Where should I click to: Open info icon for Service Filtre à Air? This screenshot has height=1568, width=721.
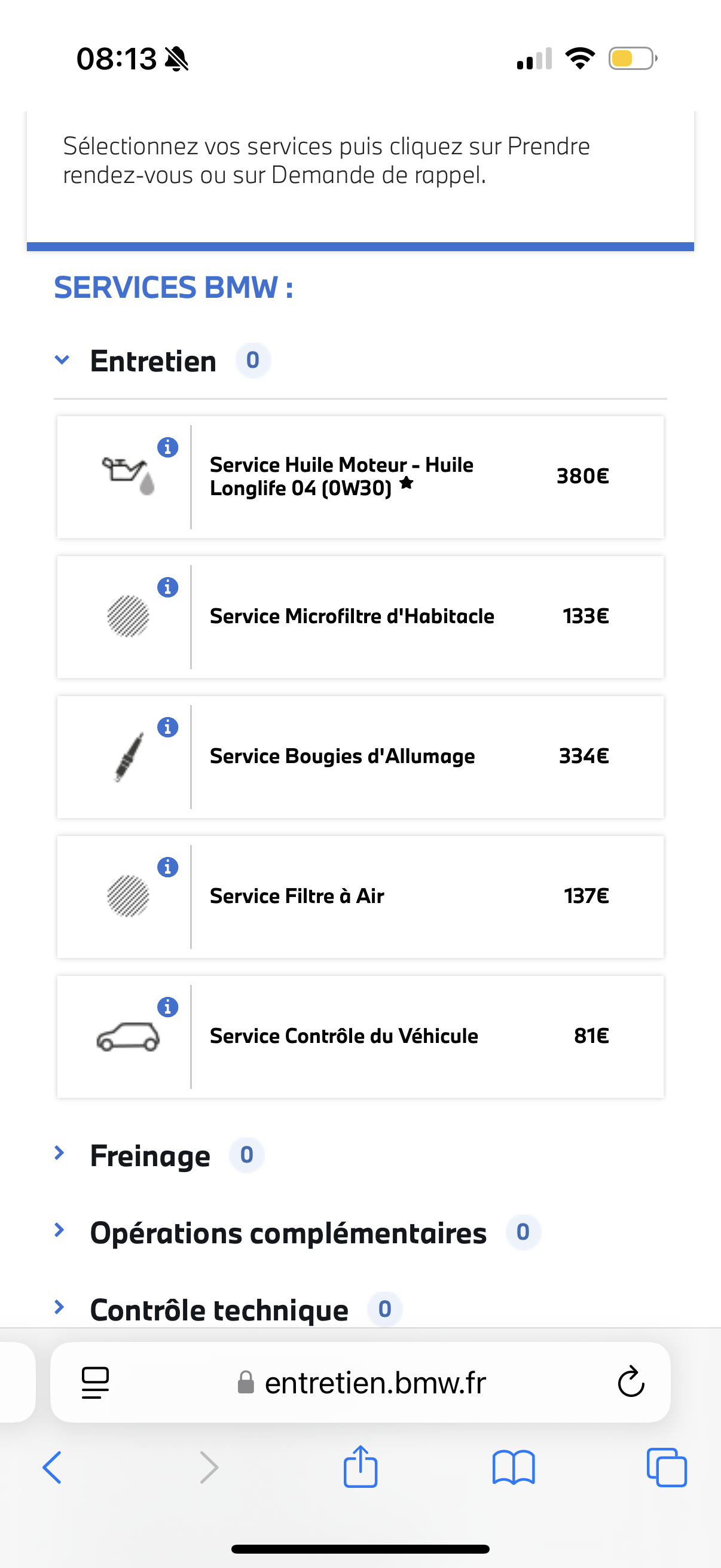168,867
